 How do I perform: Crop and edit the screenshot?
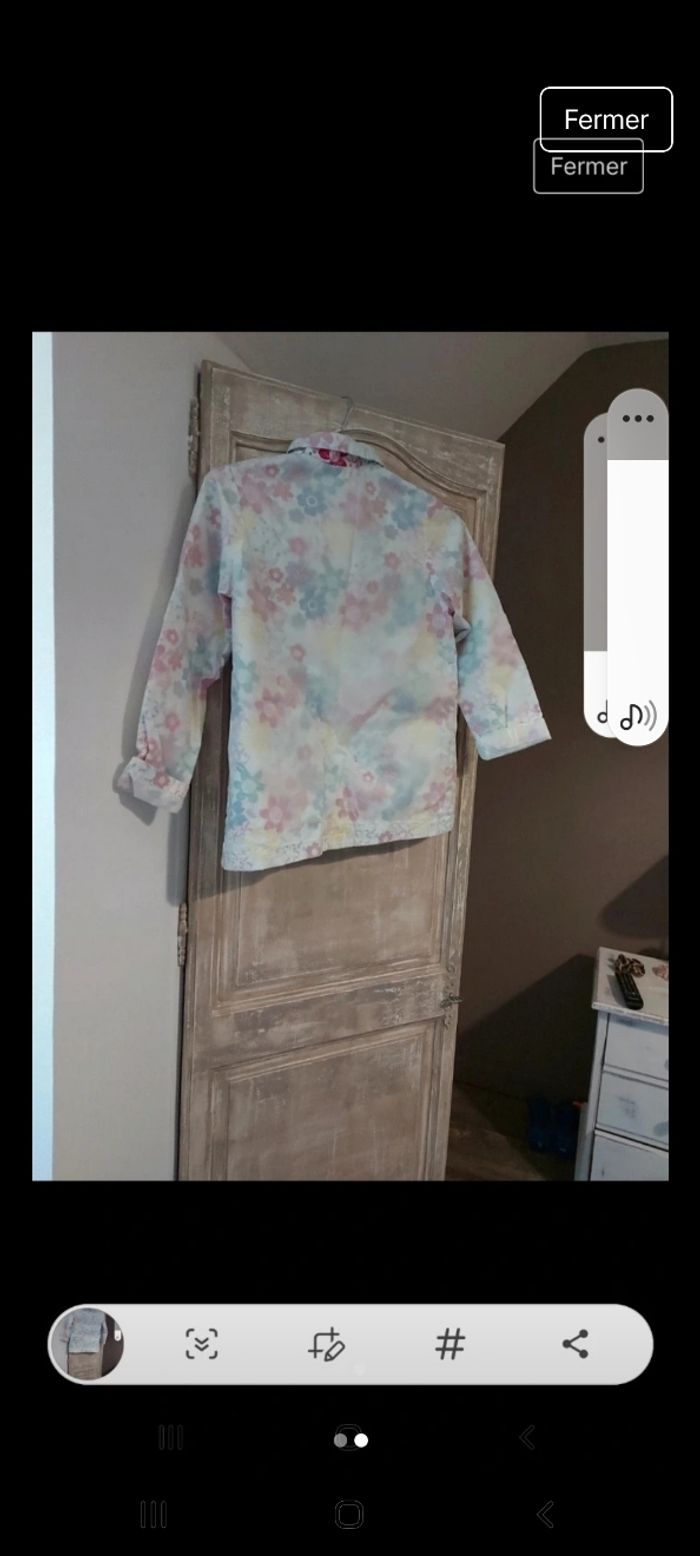(x=326, y=1344)
